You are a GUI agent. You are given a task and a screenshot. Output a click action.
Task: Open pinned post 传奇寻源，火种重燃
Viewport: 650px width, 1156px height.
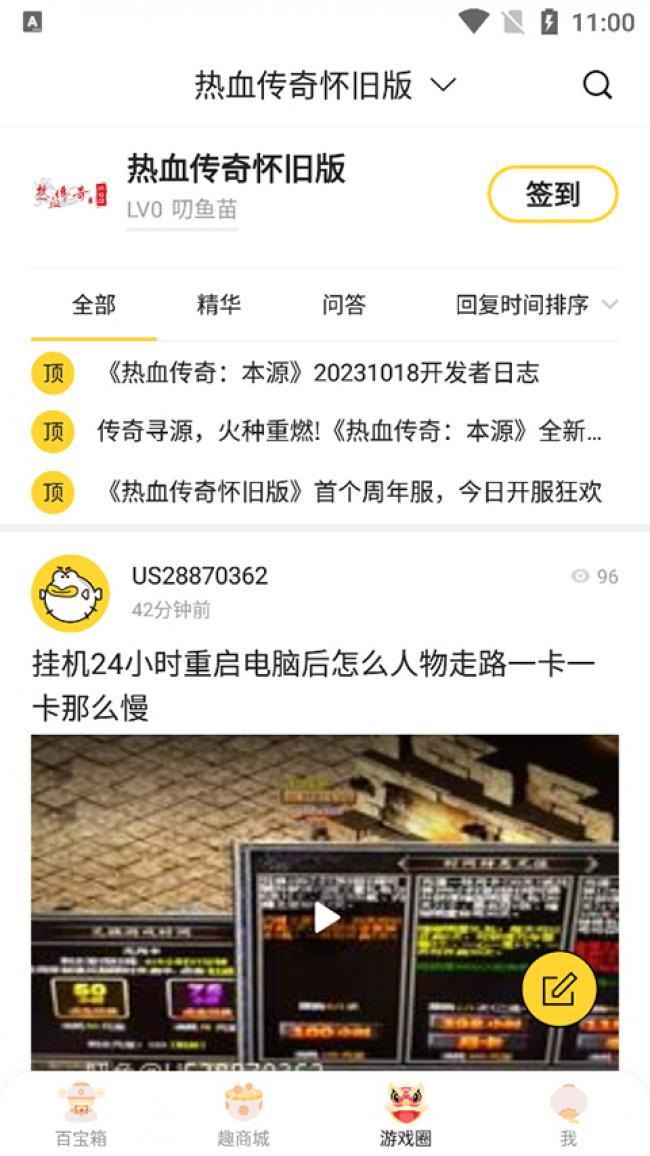coord(349,432)
